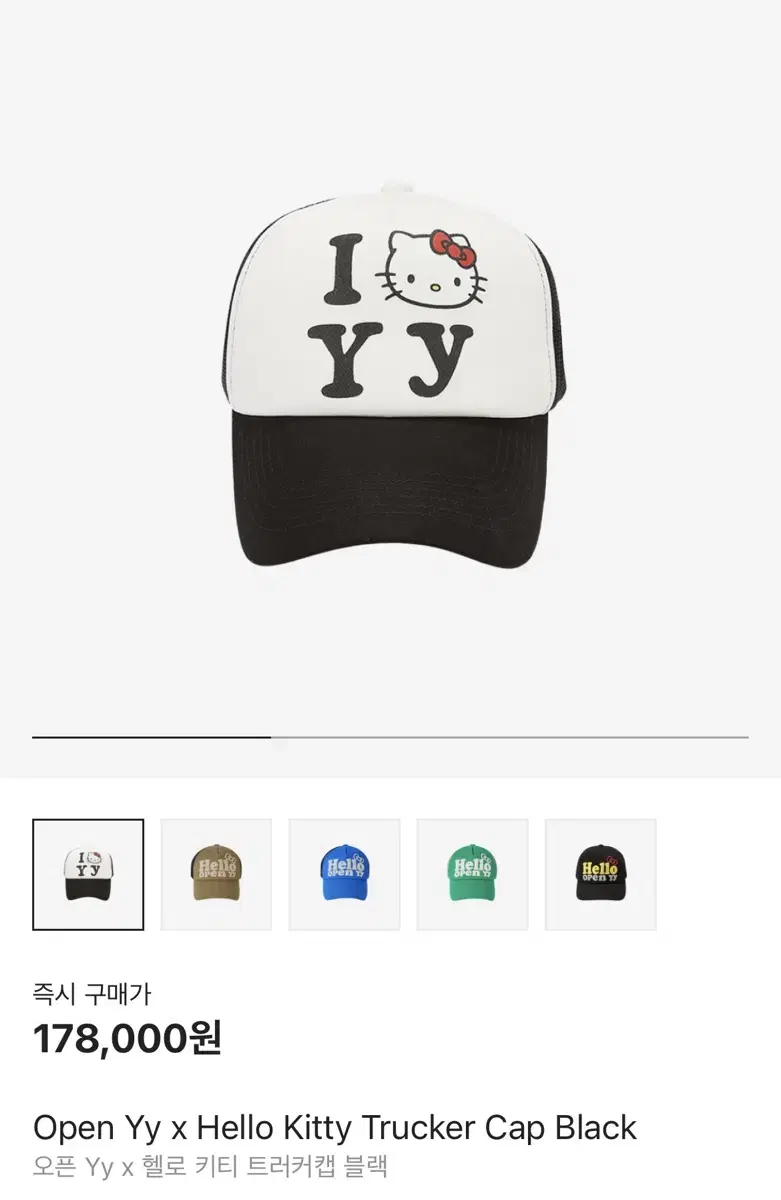
Task: Click the carousel progress bar below the image
Action: point(390,737)
